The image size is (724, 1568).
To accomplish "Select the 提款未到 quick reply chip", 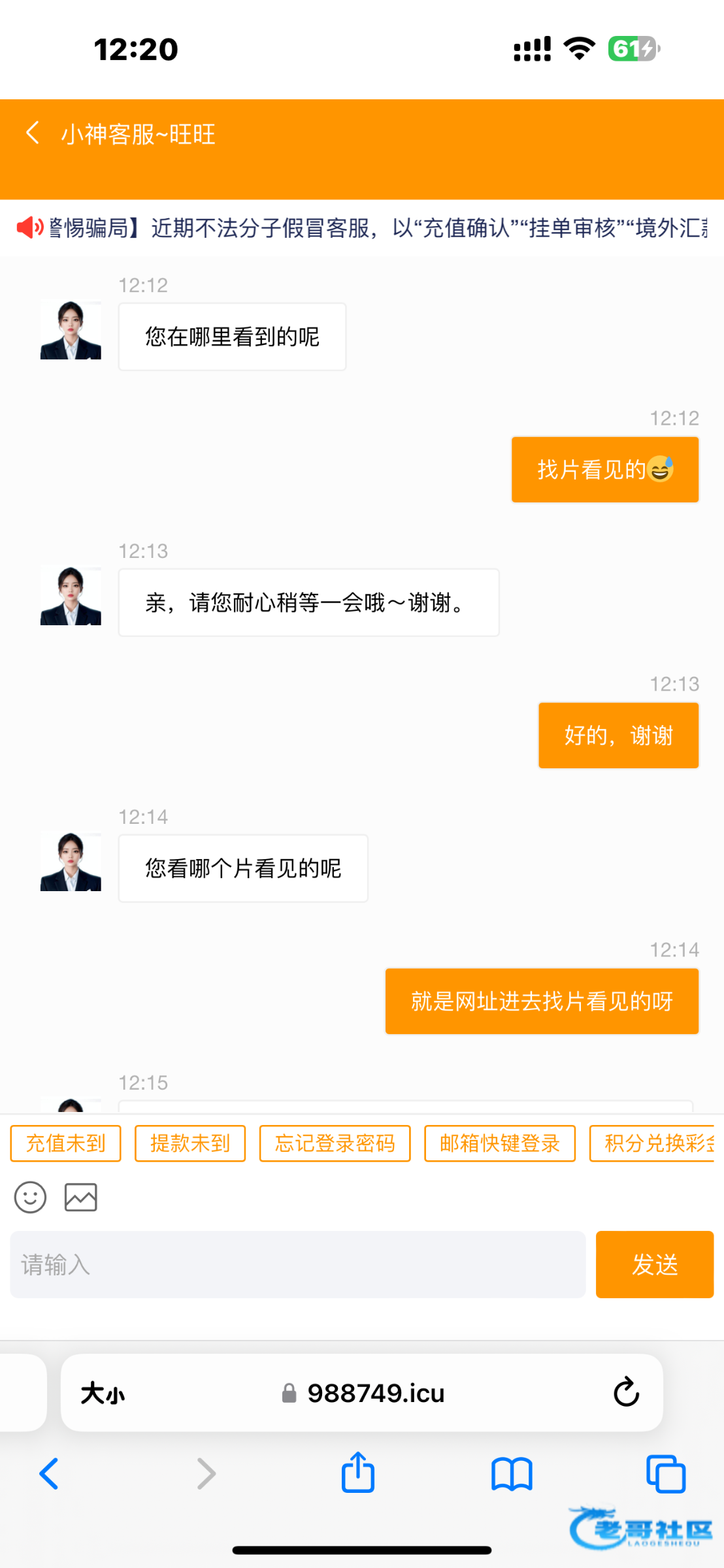I will point(189,1143).
